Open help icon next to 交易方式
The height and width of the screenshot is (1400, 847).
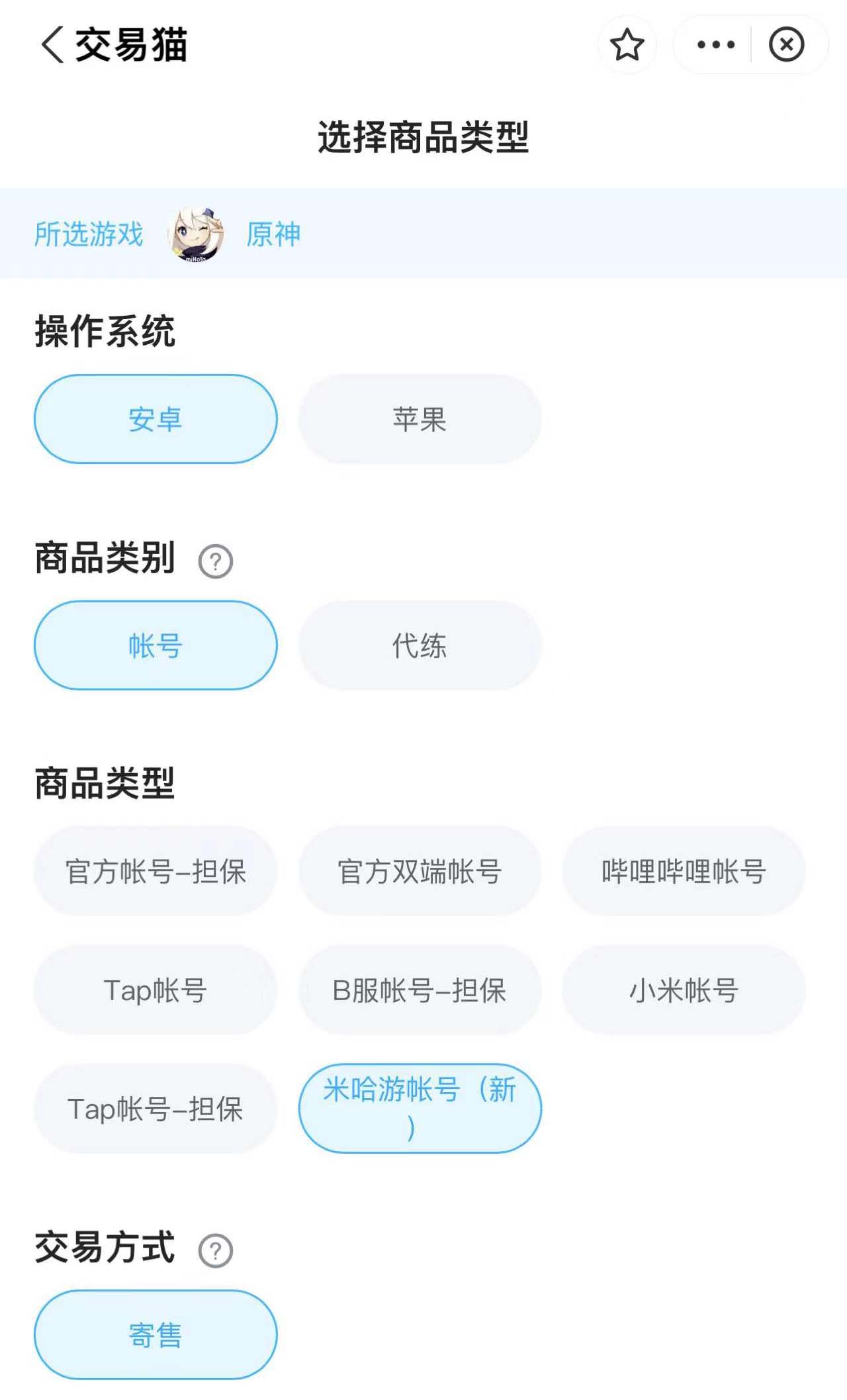(x=216, y=1251)
